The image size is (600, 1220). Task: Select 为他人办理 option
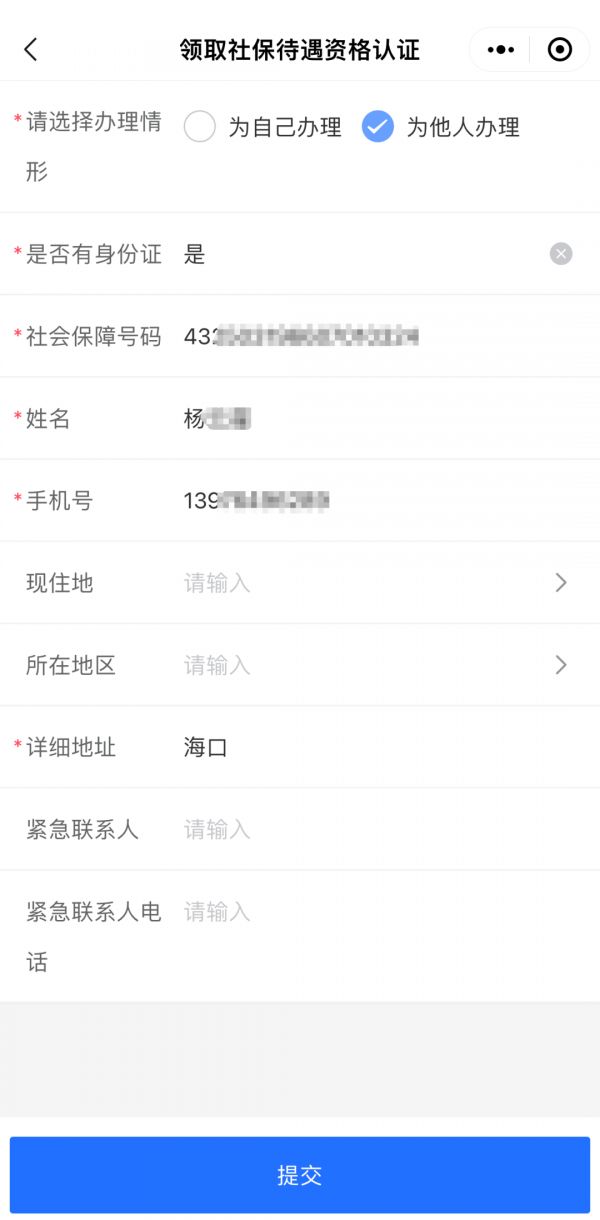pyautogui.click(x=378, y=127)
